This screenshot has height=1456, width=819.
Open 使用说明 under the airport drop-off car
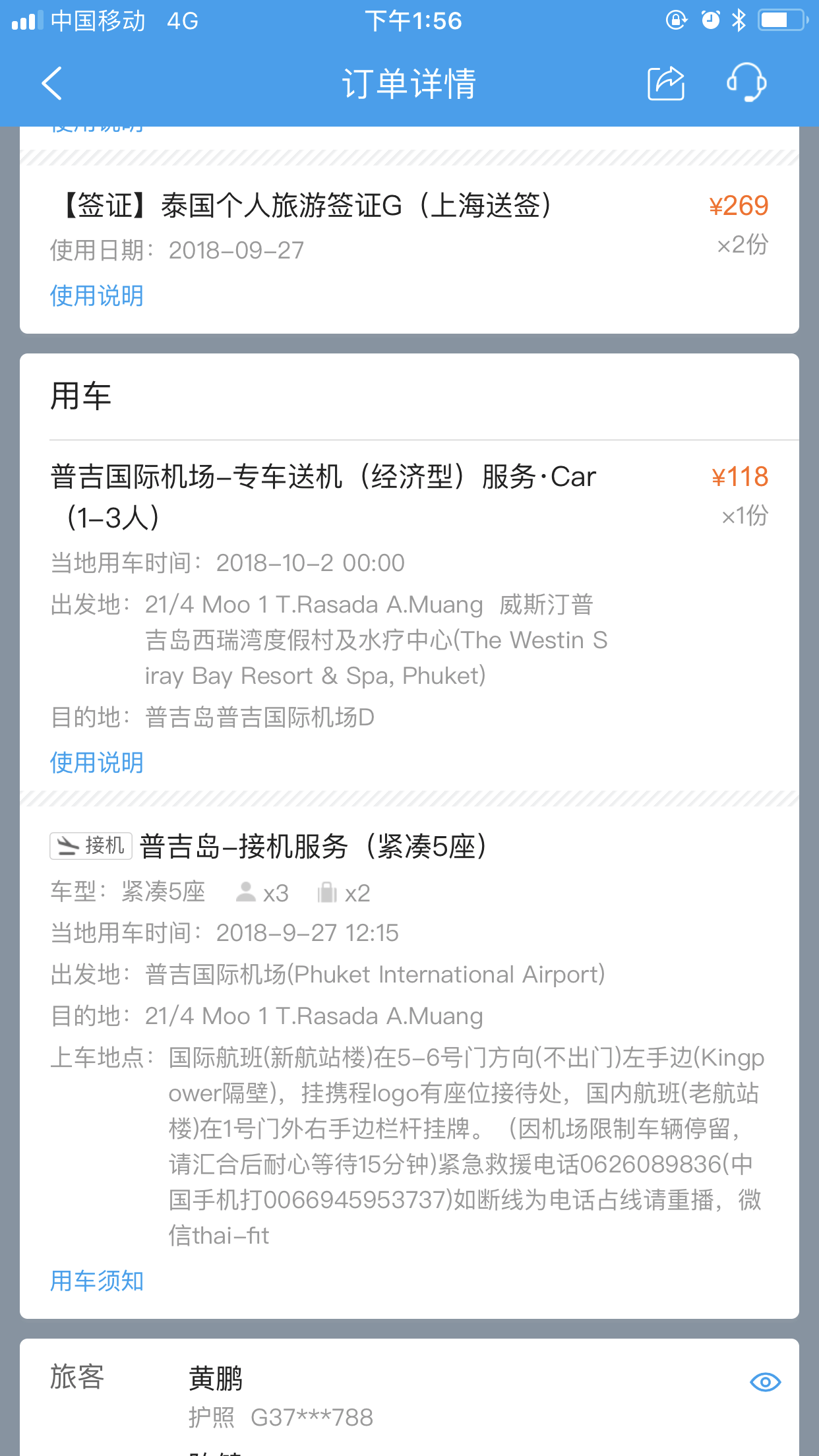[97, 762]
